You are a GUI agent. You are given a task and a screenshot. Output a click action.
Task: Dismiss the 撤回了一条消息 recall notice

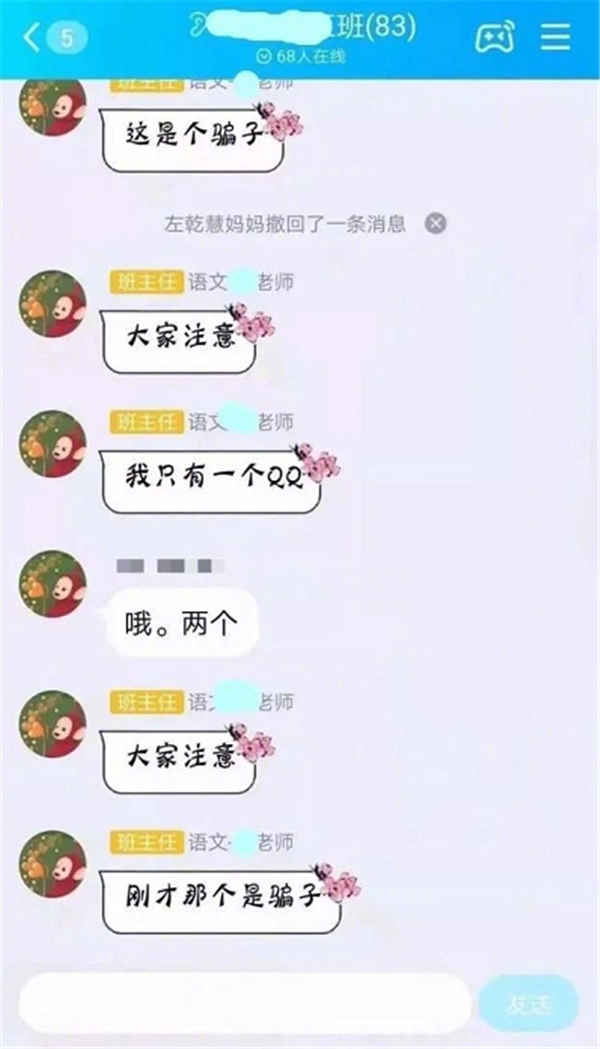[x=435, y=223]
